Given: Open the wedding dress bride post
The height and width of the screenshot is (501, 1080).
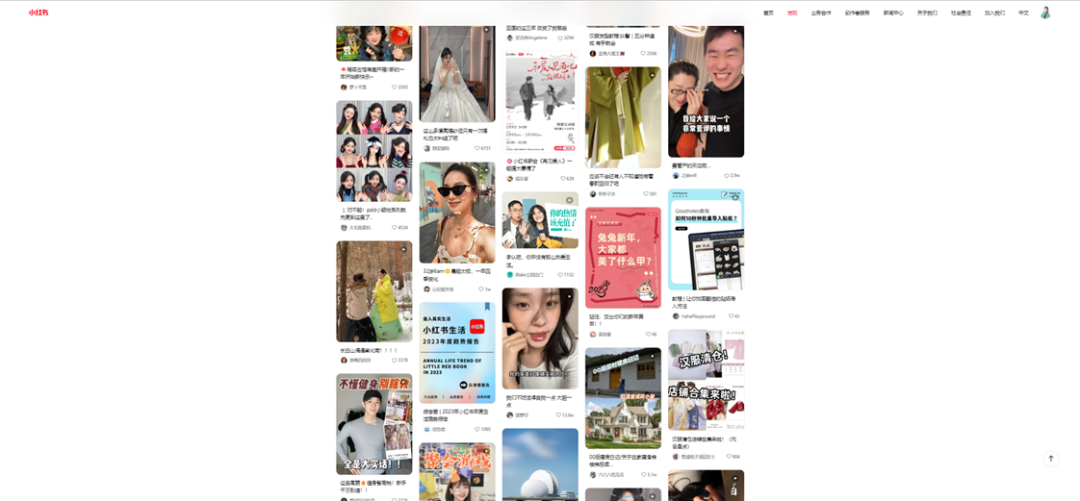Looking at the screenshot, I should tap(457, 73).
